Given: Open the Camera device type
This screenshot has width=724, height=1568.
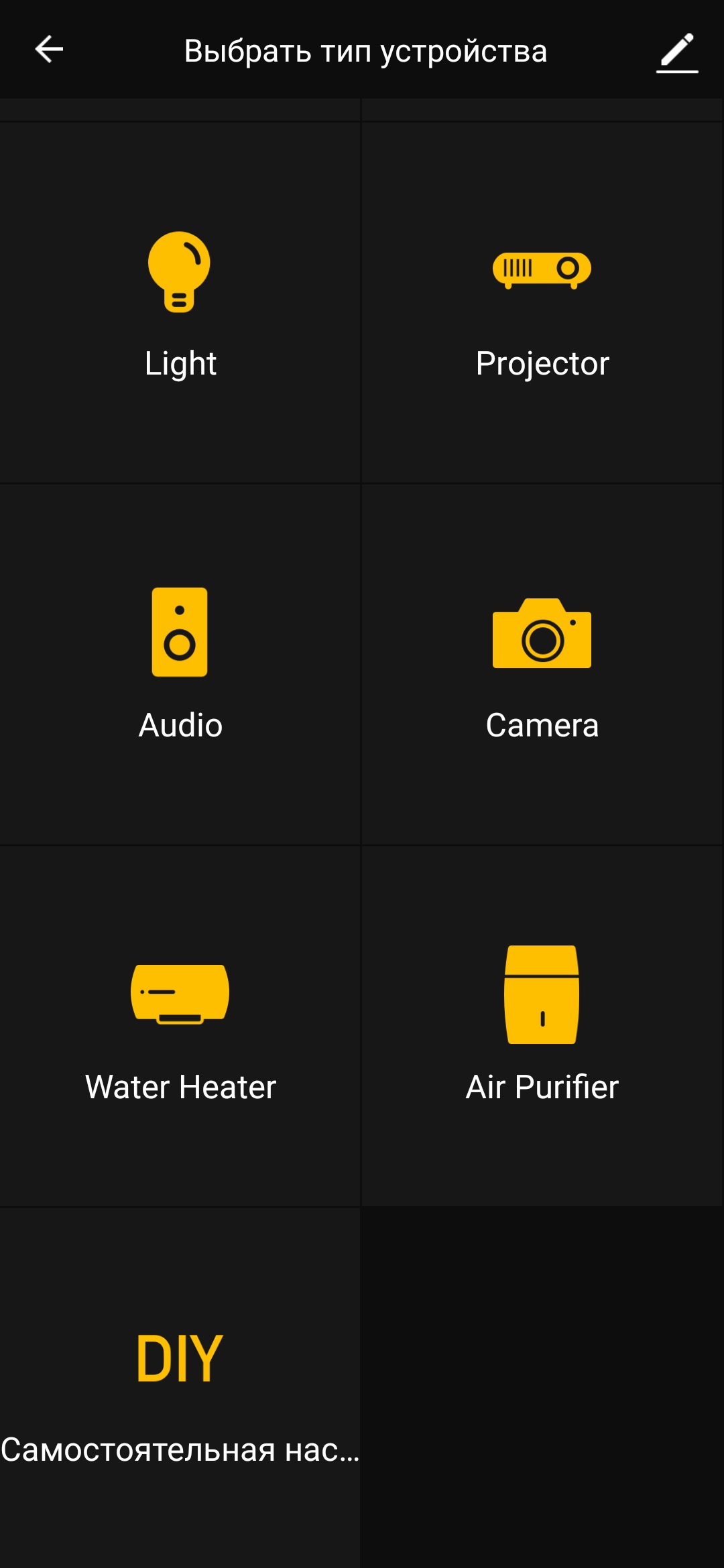Looking at the screenshot, I should (542, 665).
